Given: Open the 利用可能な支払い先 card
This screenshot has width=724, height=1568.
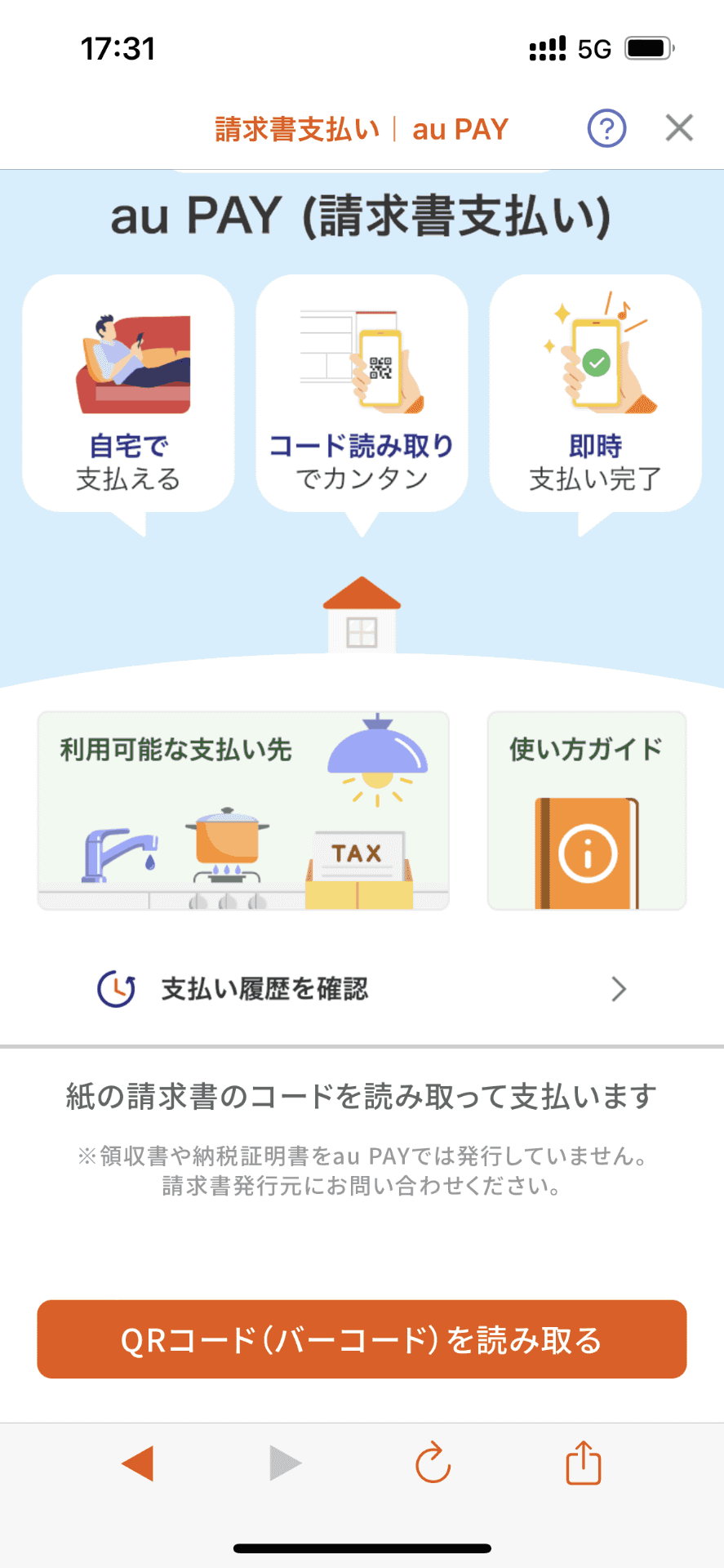Looking at the screenshot, I should click(242, 809).
